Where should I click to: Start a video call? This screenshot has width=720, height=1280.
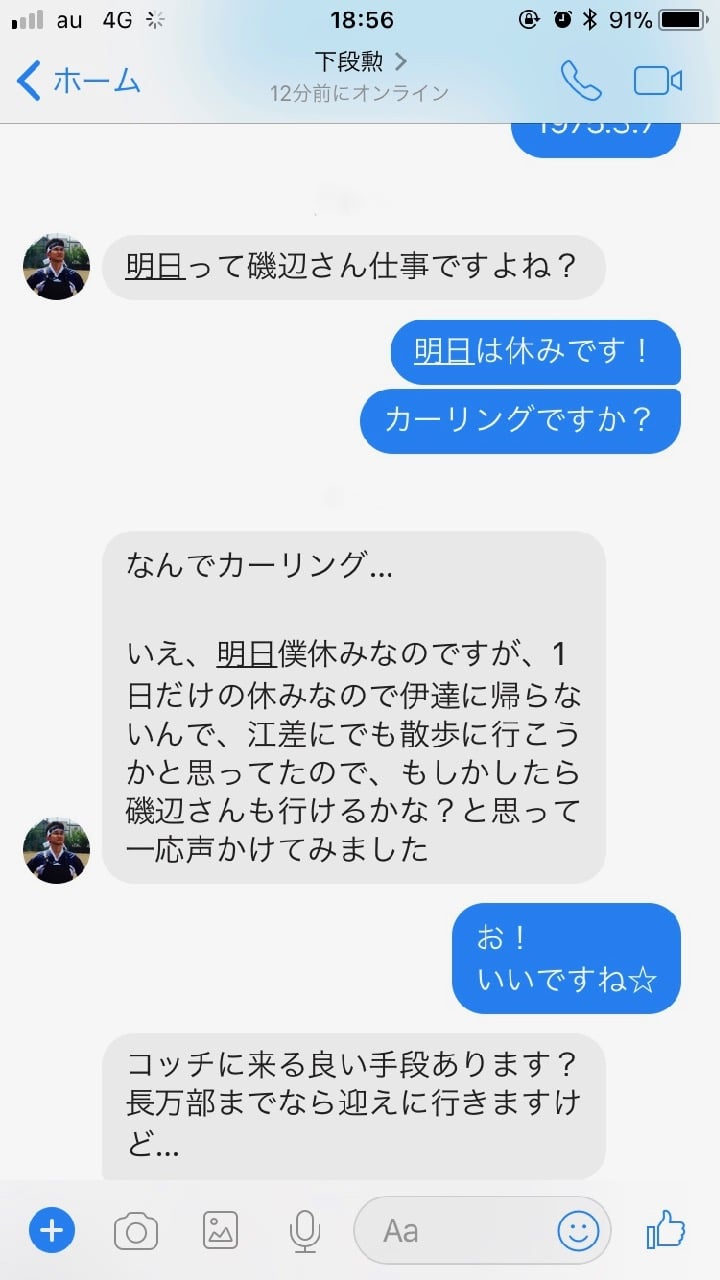(658, 81)
